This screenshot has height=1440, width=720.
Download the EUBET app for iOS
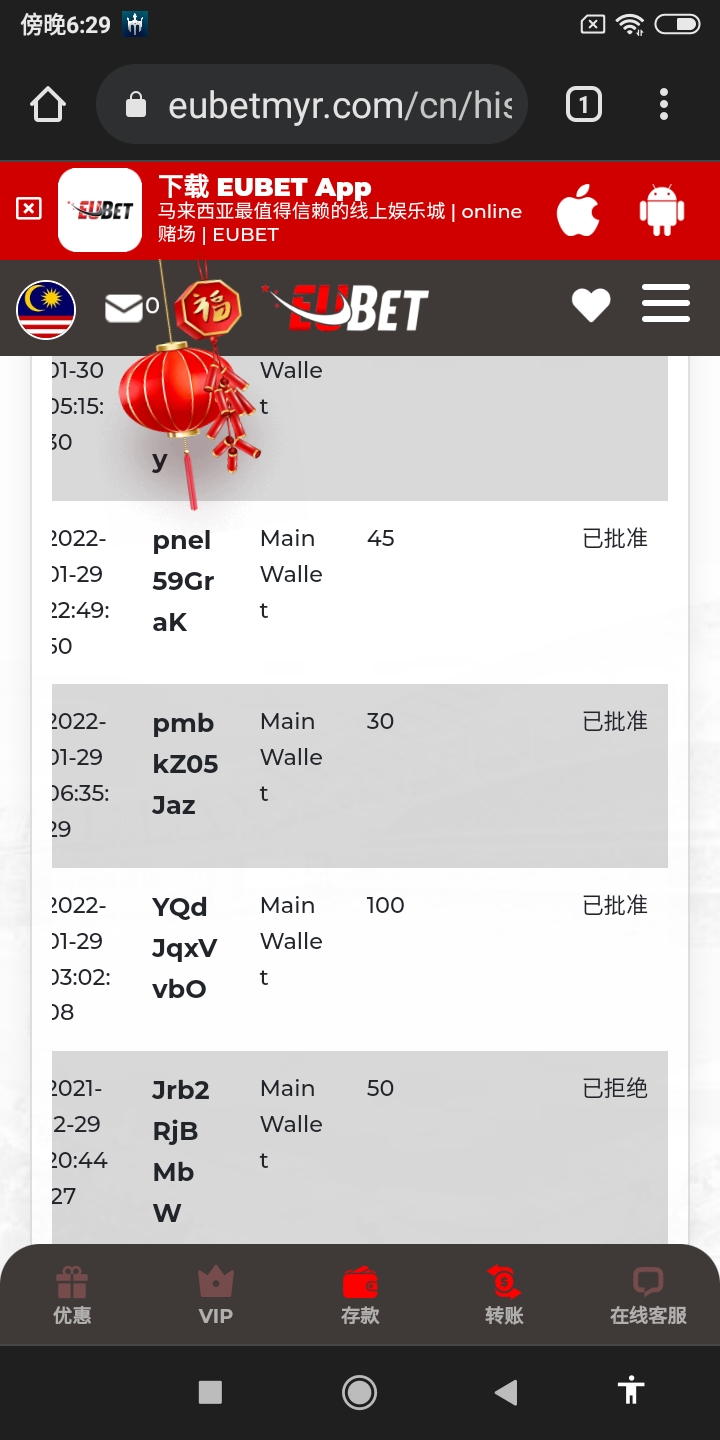point(578,211)
